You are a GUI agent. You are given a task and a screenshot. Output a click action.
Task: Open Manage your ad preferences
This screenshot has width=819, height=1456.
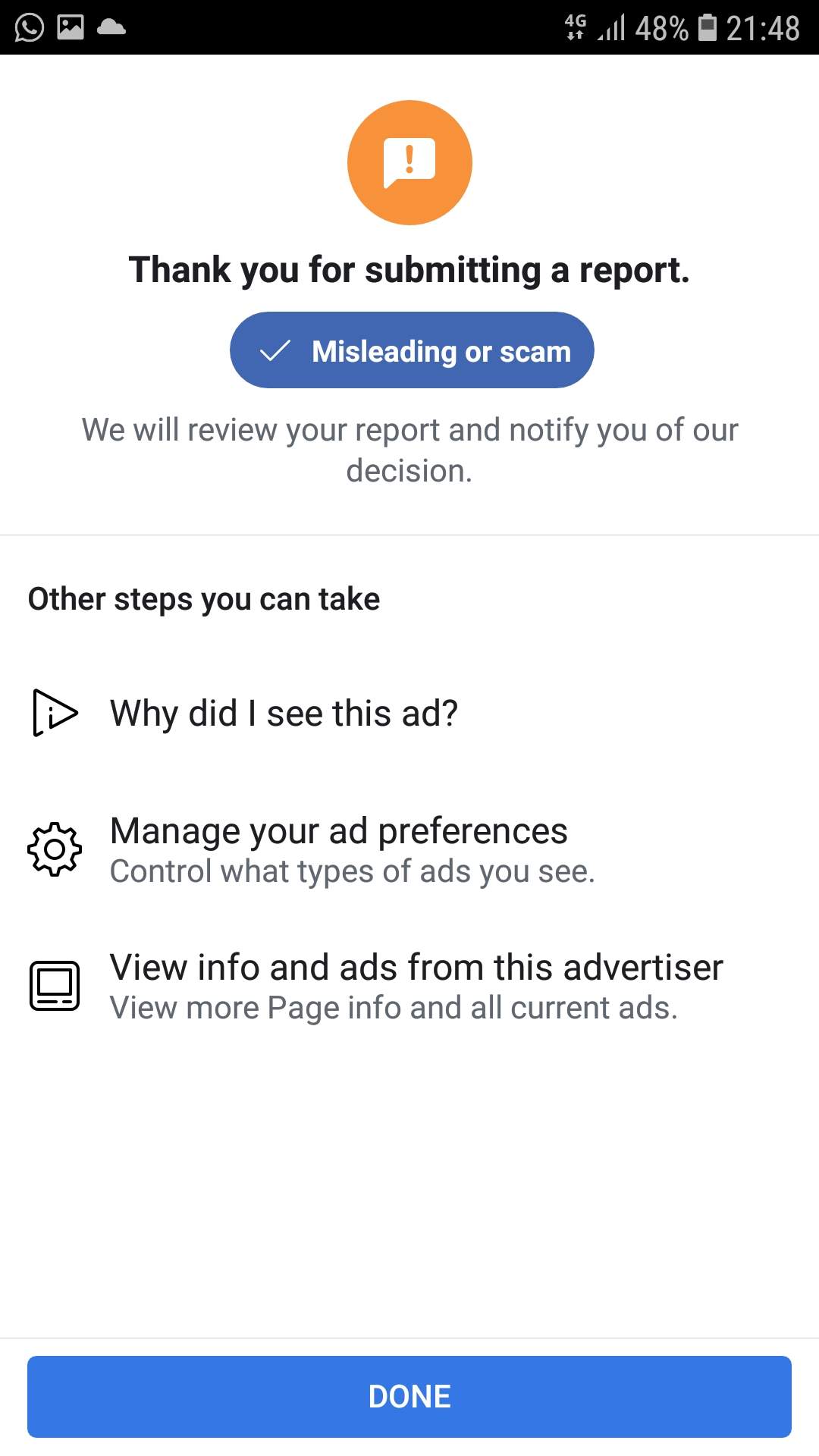coord(338,849)
